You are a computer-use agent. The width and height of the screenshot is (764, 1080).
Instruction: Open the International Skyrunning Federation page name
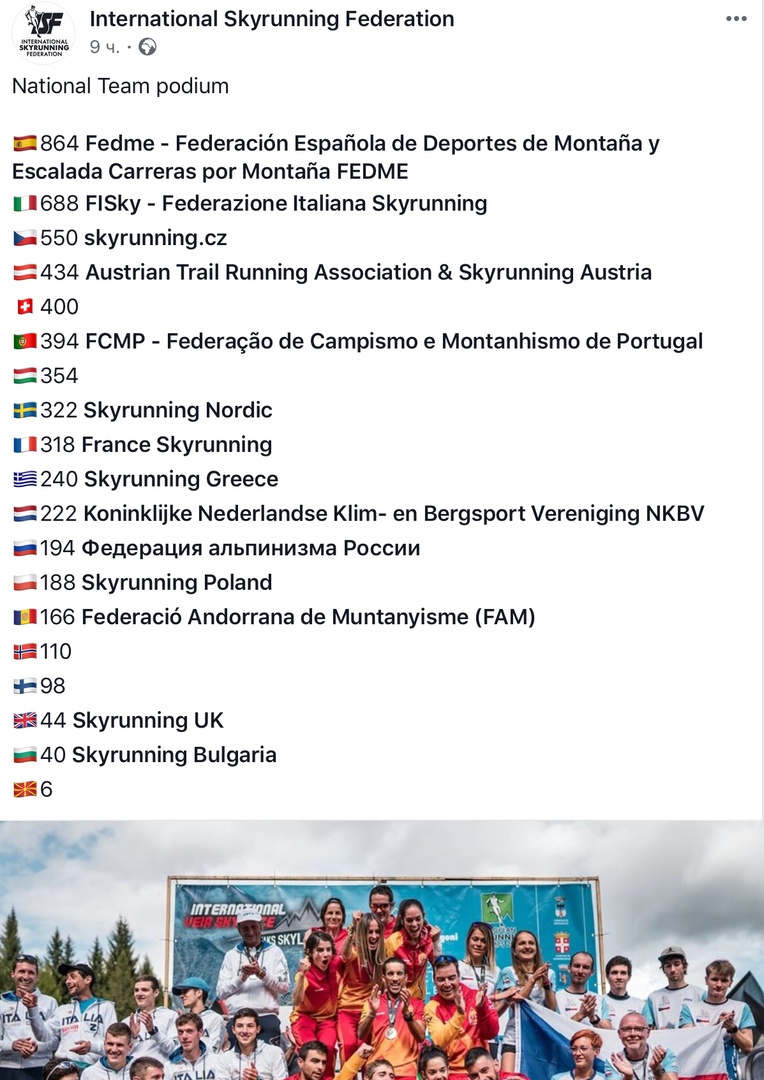point(271,19)
